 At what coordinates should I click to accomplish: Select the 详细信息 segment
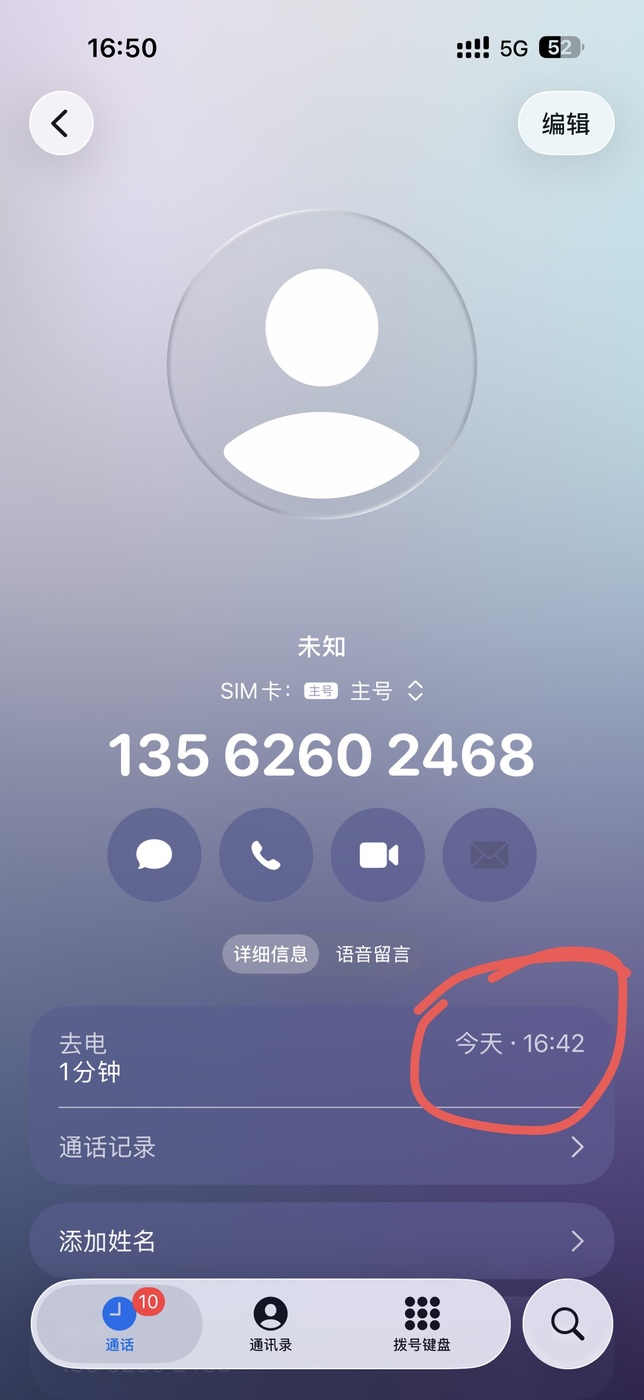270,954
